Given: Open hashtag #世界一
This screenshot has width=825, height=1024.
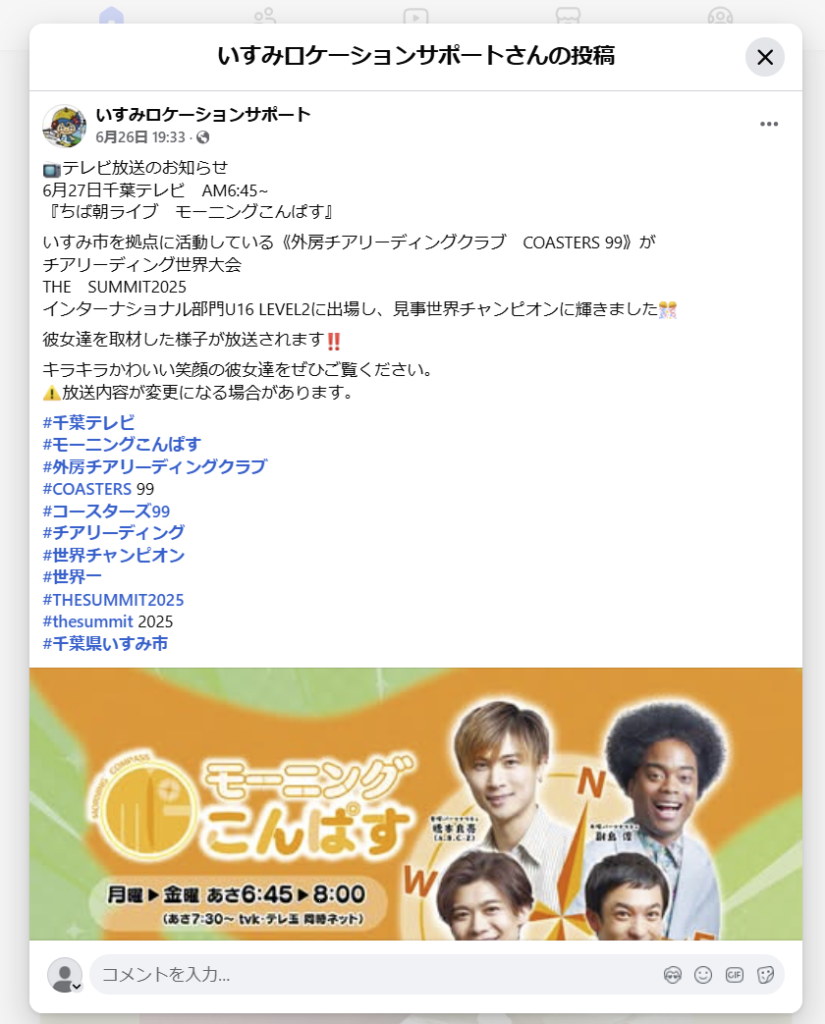Looking at the screenshot, I should 72,577.
